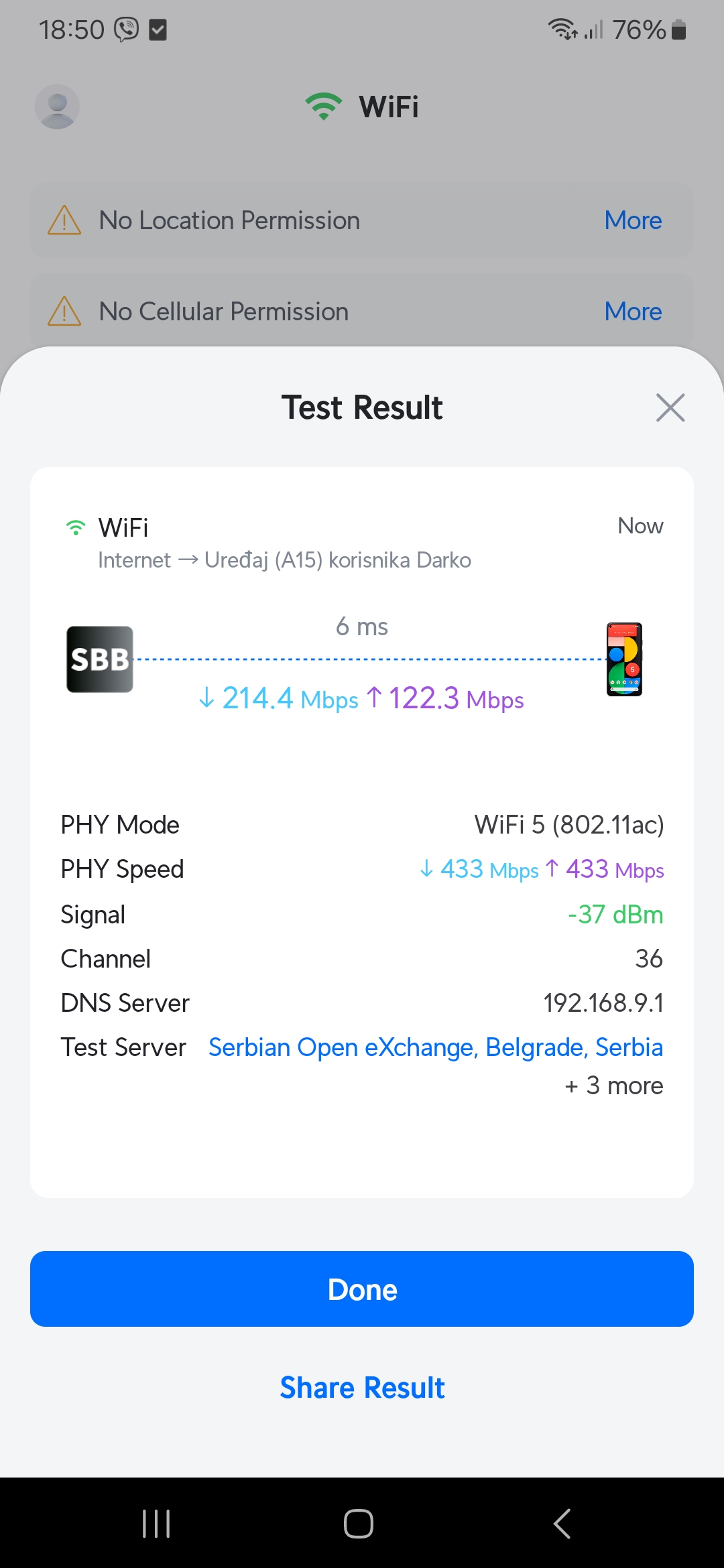Share the speed test result
This screenshot has height=1568, width=724.
click(362, 1387)
